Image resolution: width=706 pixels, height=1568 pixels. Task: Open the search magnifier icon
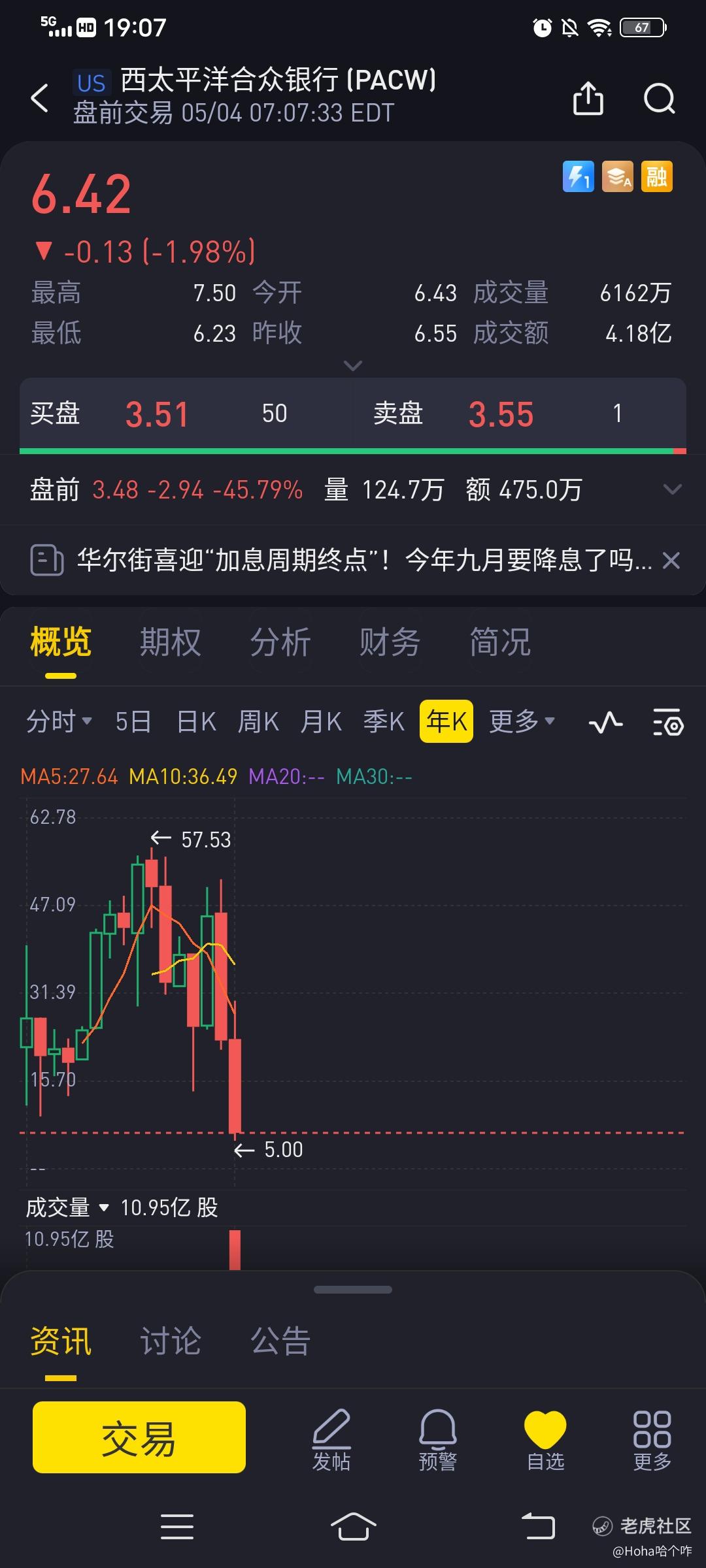[659, 99]
